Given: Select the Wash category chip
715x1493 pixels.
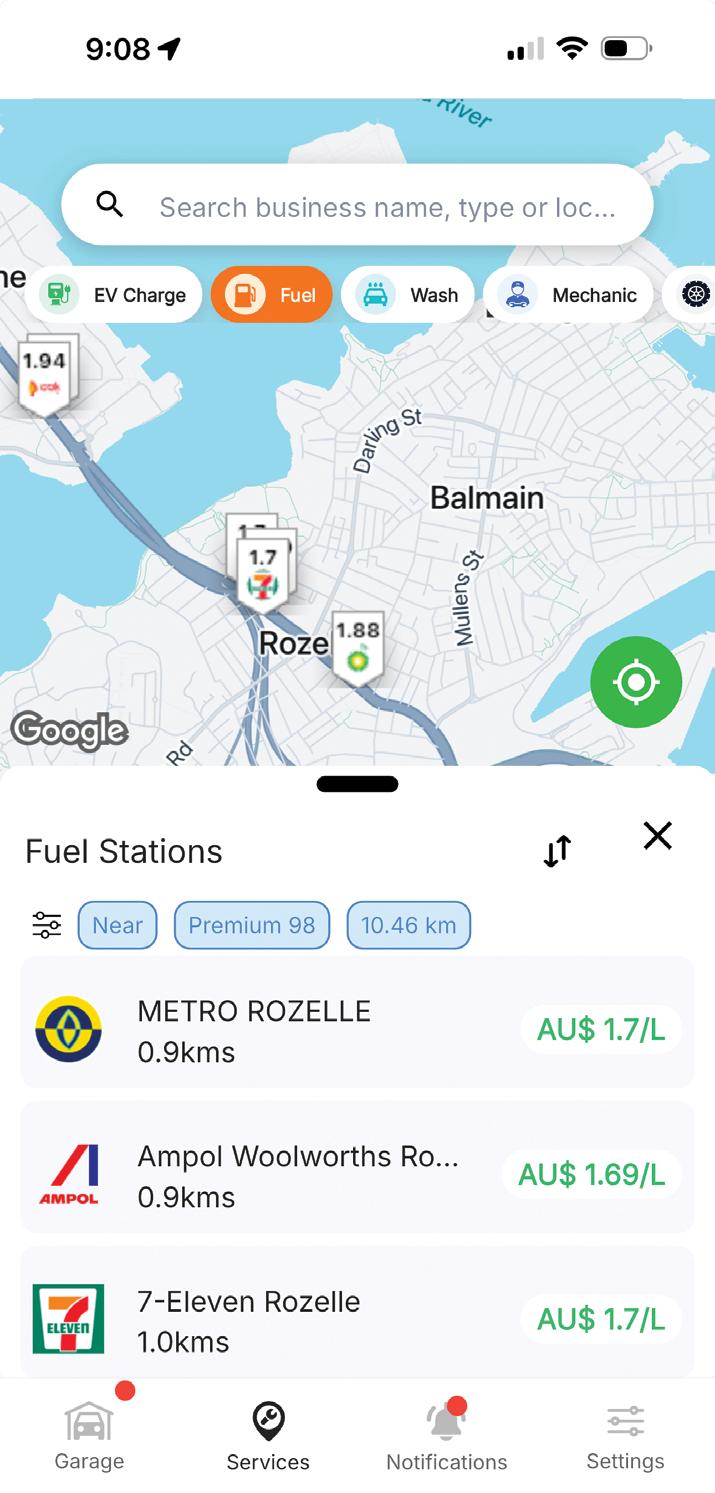Looking at the screenshot, I should 410,295.
